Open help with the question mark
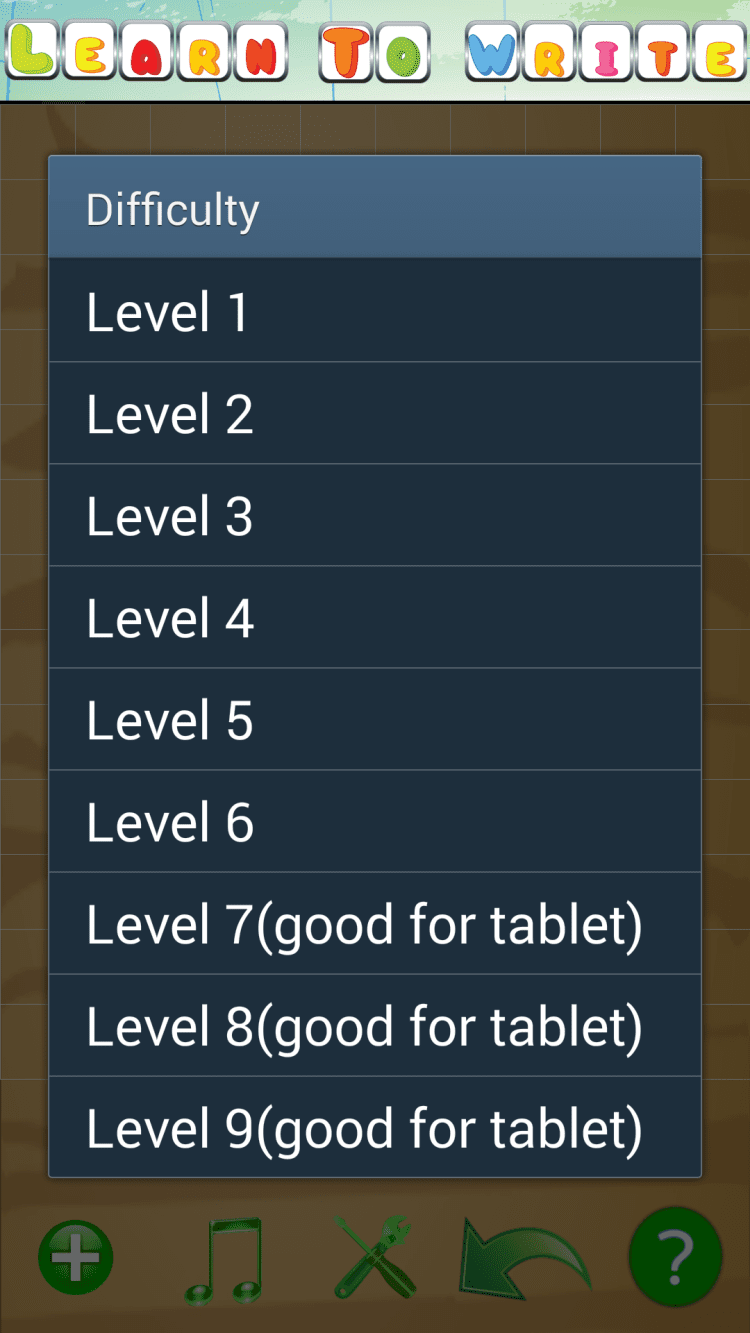750x1333 pixels. (675, 1257)
